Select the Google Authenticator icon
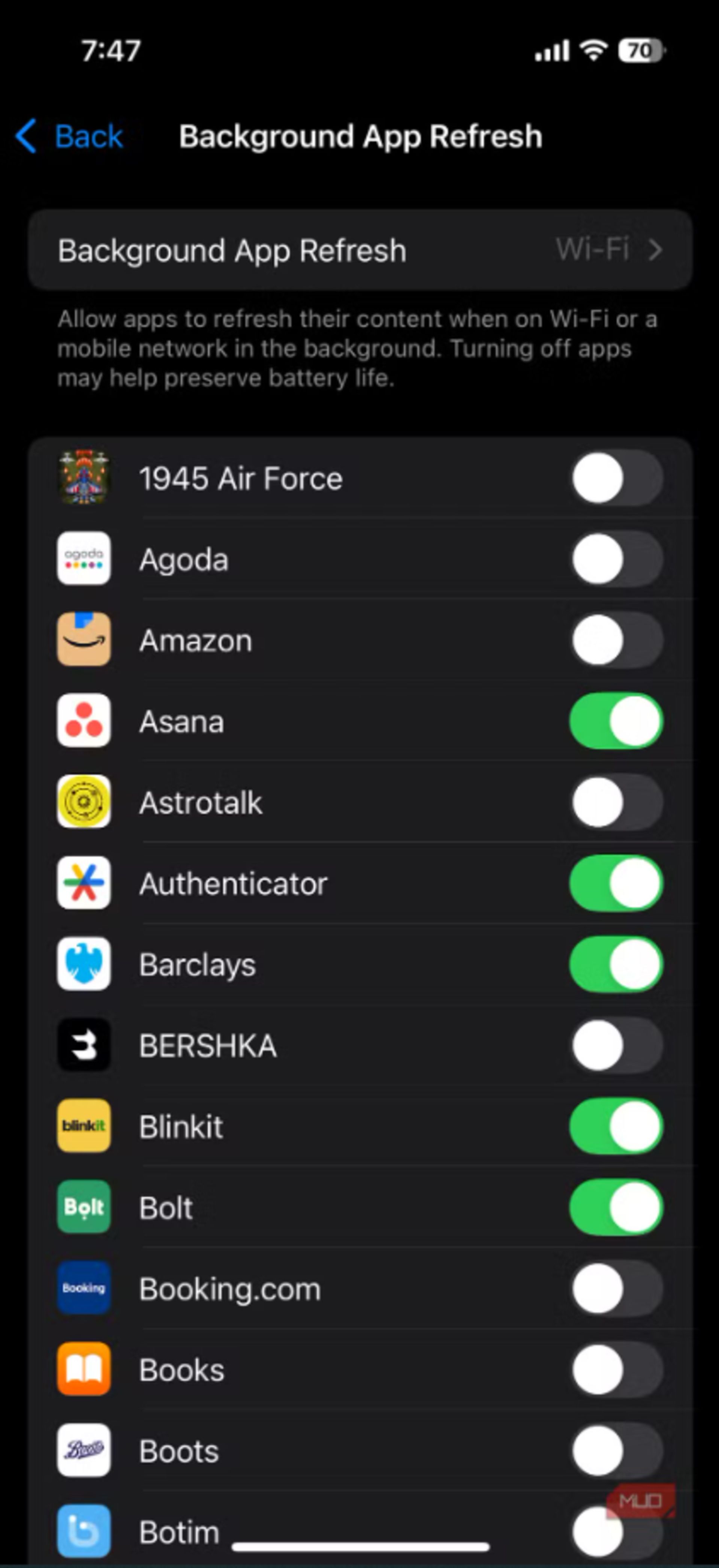 pyautogui.click(x=84, y=884)
